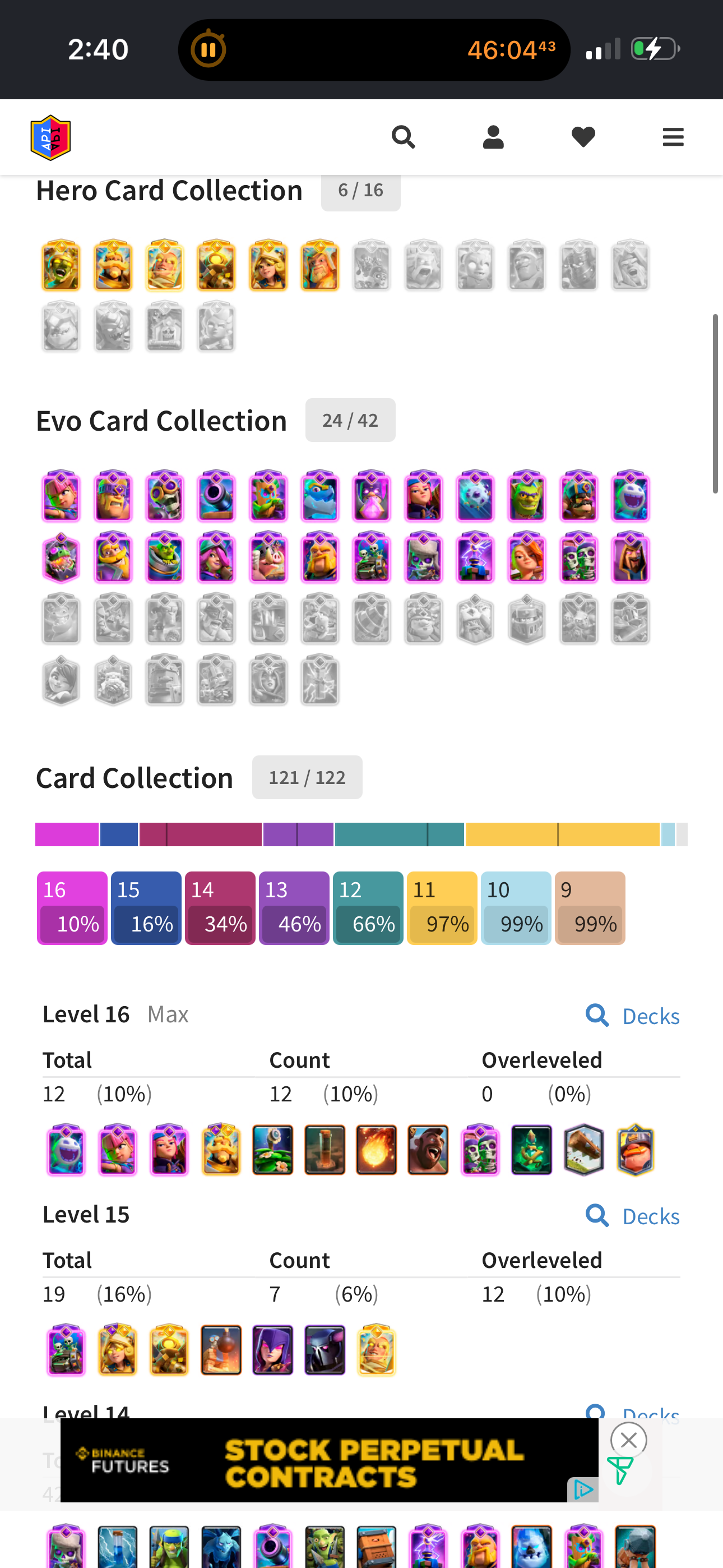Screen dimensions: 723x1568
Task: Open the Hog Rider card in Level 16
Action: click(428, 1149)
